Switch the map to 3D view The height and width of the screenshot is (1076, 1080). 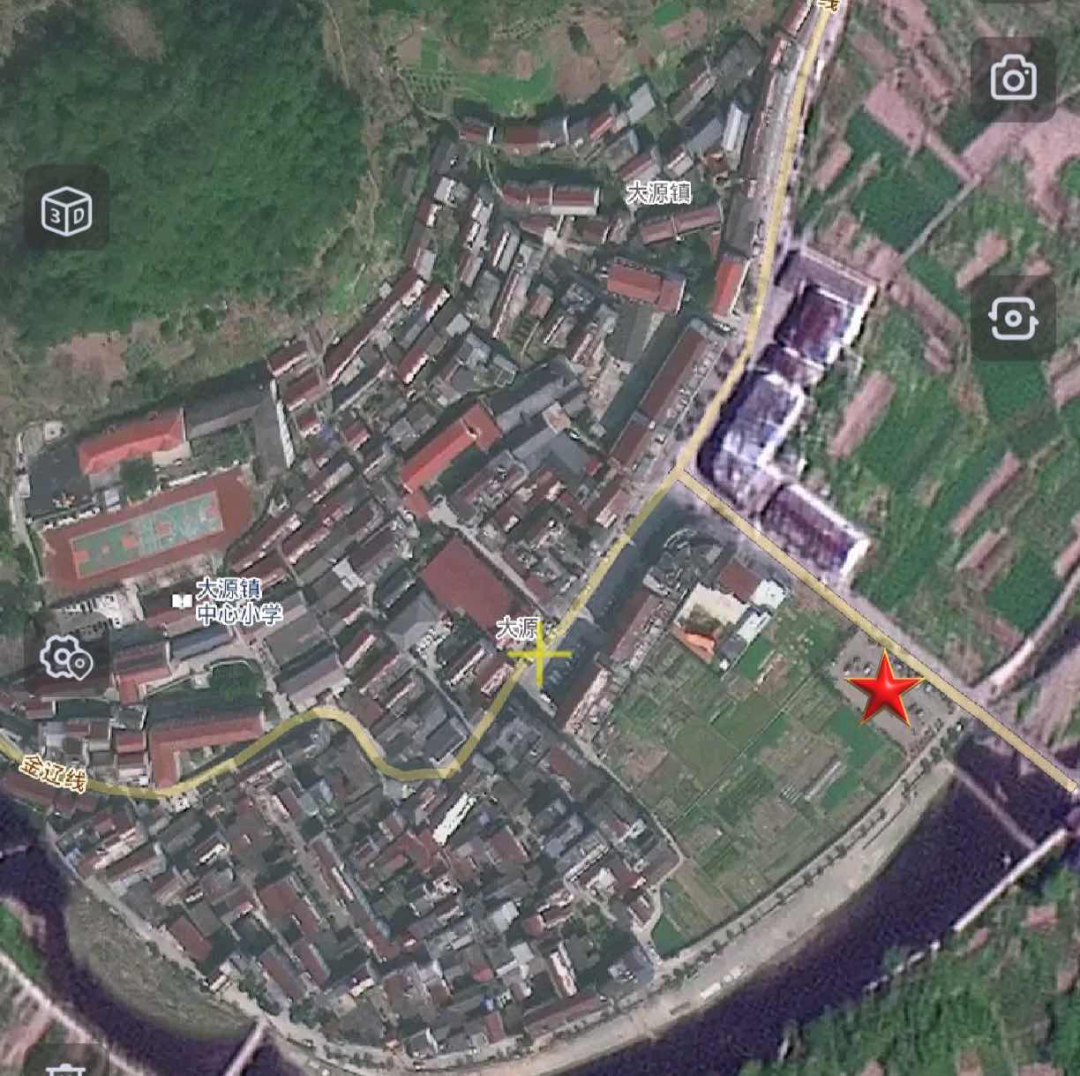[66, 210]
